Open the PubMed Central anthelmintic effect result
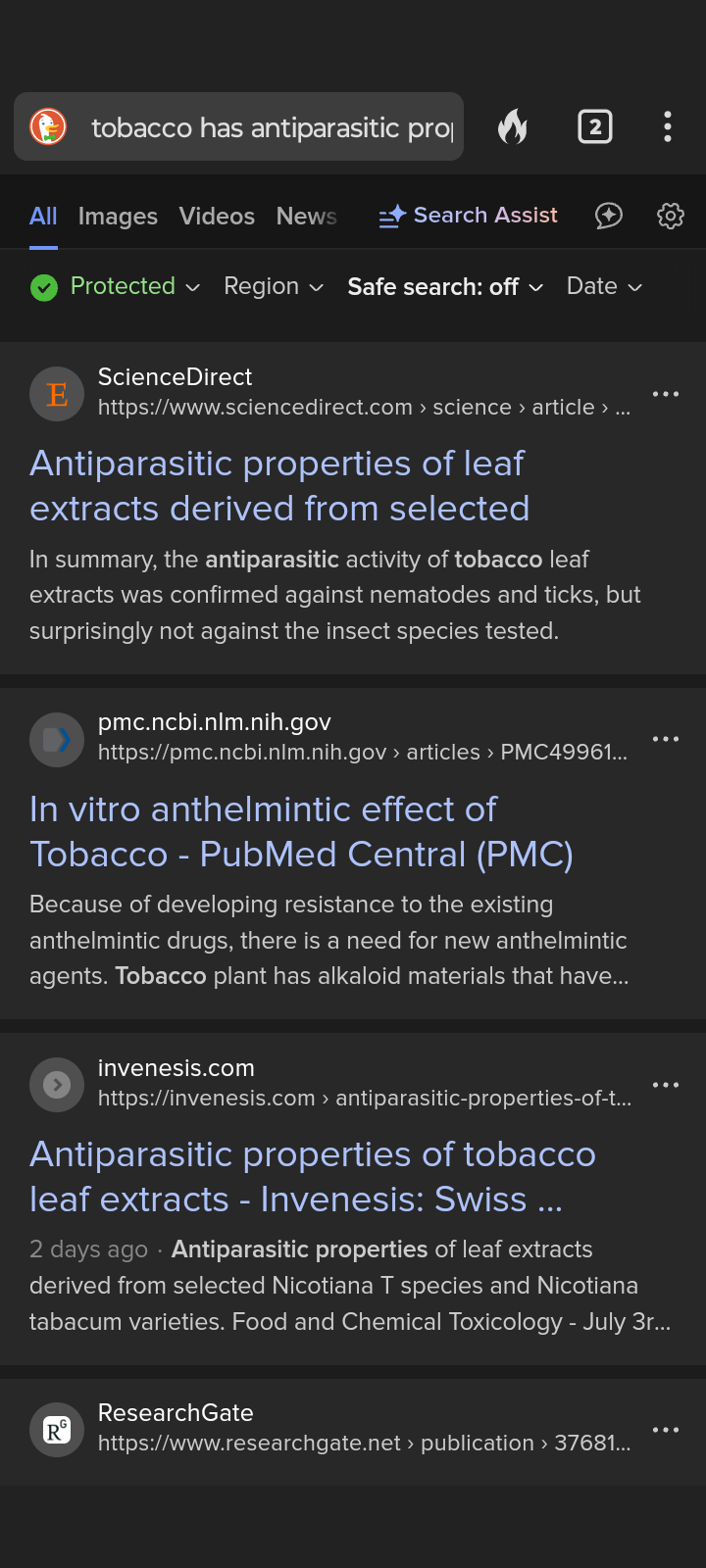This screenshot has width=706, height=1568. click(x=301, y=832)
